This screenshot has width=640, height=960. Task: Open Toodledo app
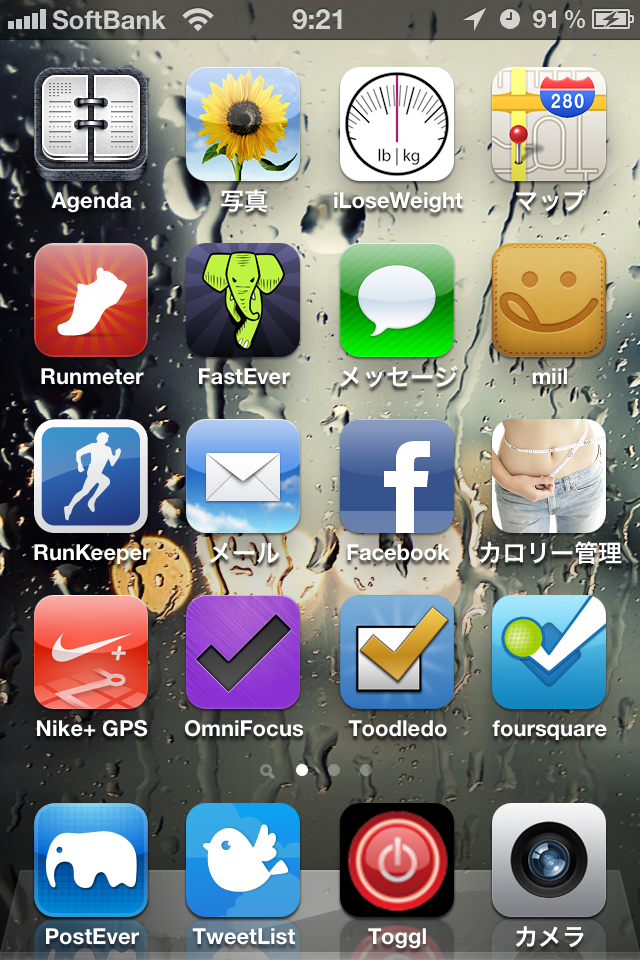(x=397, y=652)
